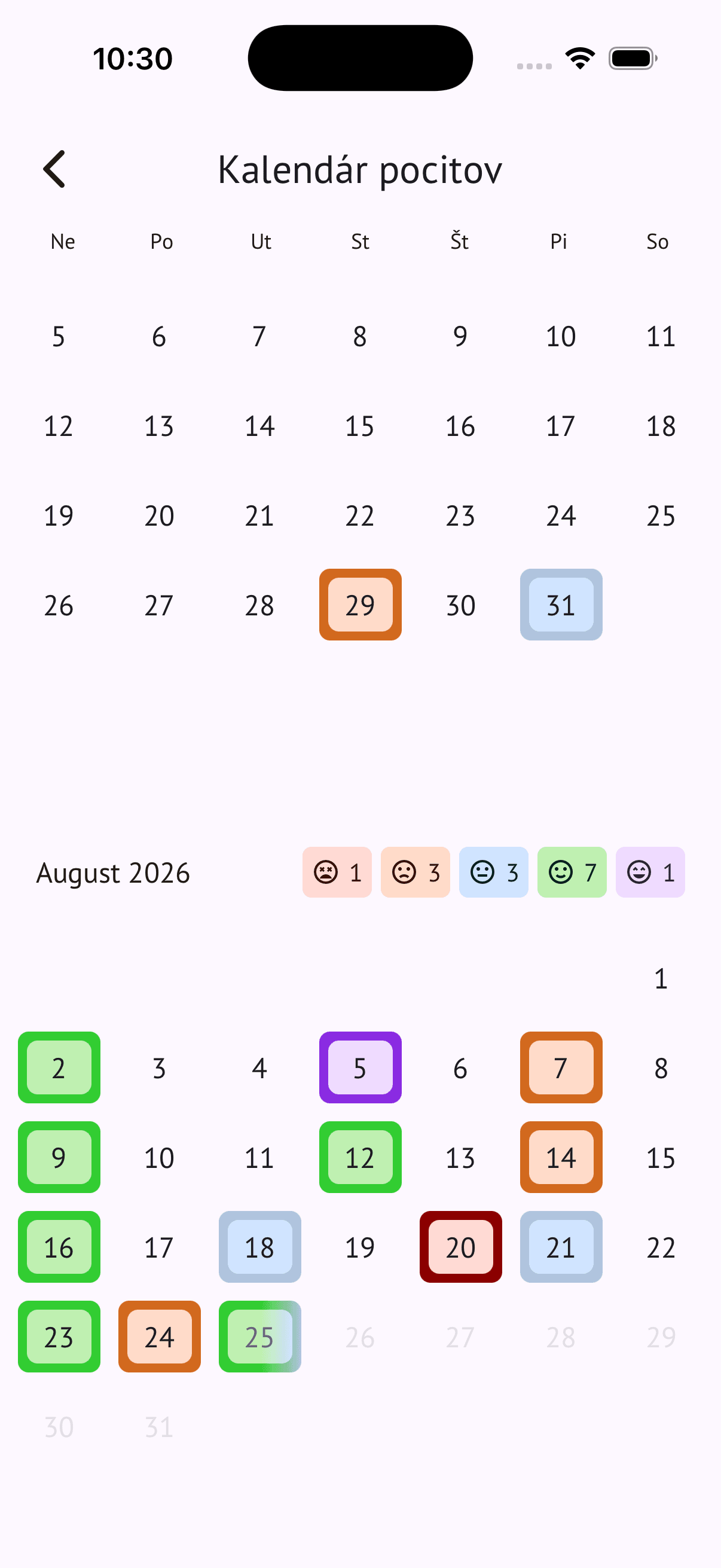Tap the green happy mood chip with 7
The height and width of the screenshot is (1568, 721).
tap(572, 872)
